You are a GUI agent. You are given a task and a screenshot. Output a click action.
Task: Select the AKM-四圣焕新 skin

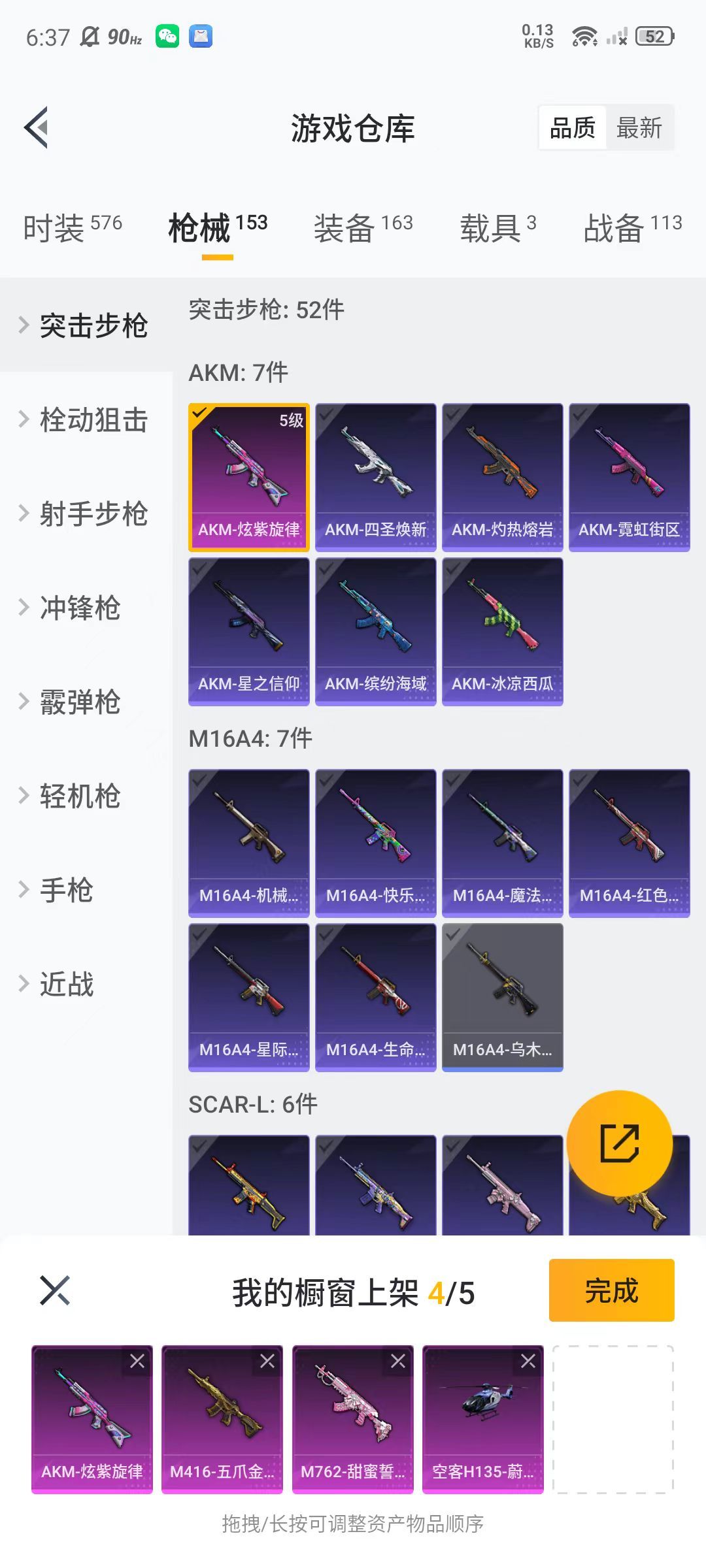pyautogui.click(x=376, y=478)
